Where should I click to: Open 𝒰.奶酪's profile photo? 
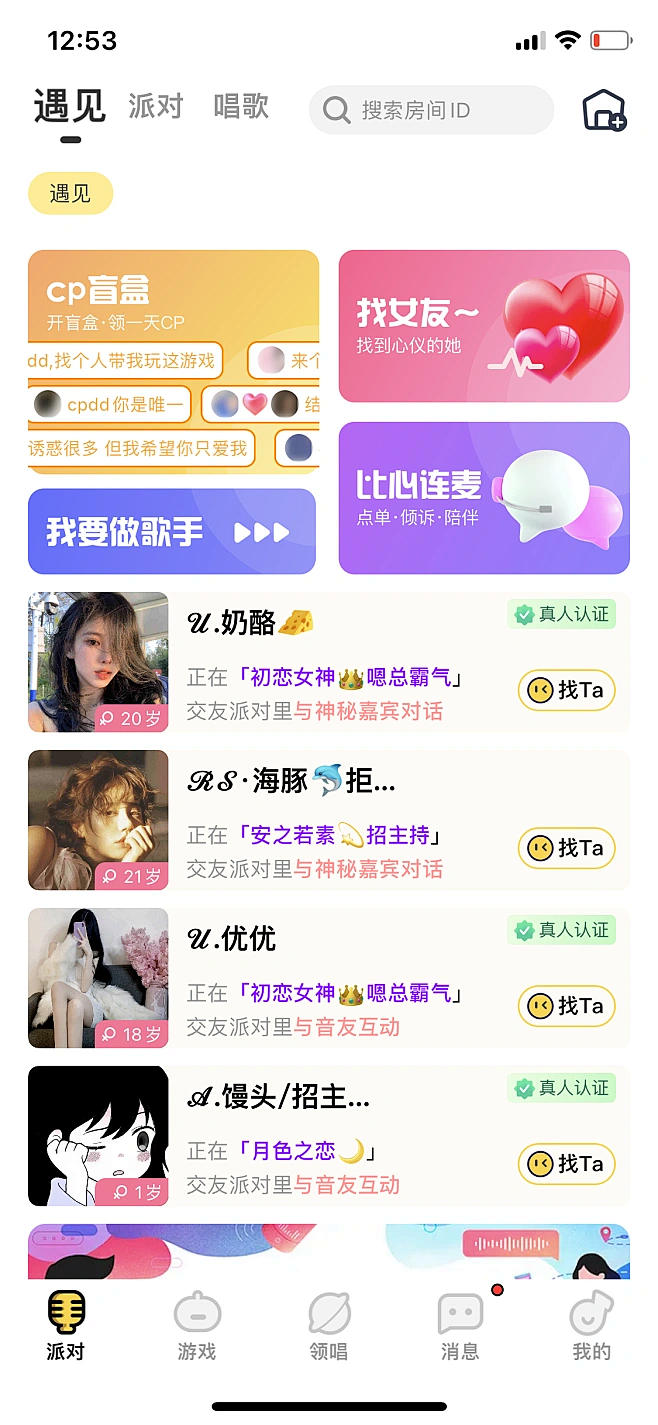click(98, 662)
